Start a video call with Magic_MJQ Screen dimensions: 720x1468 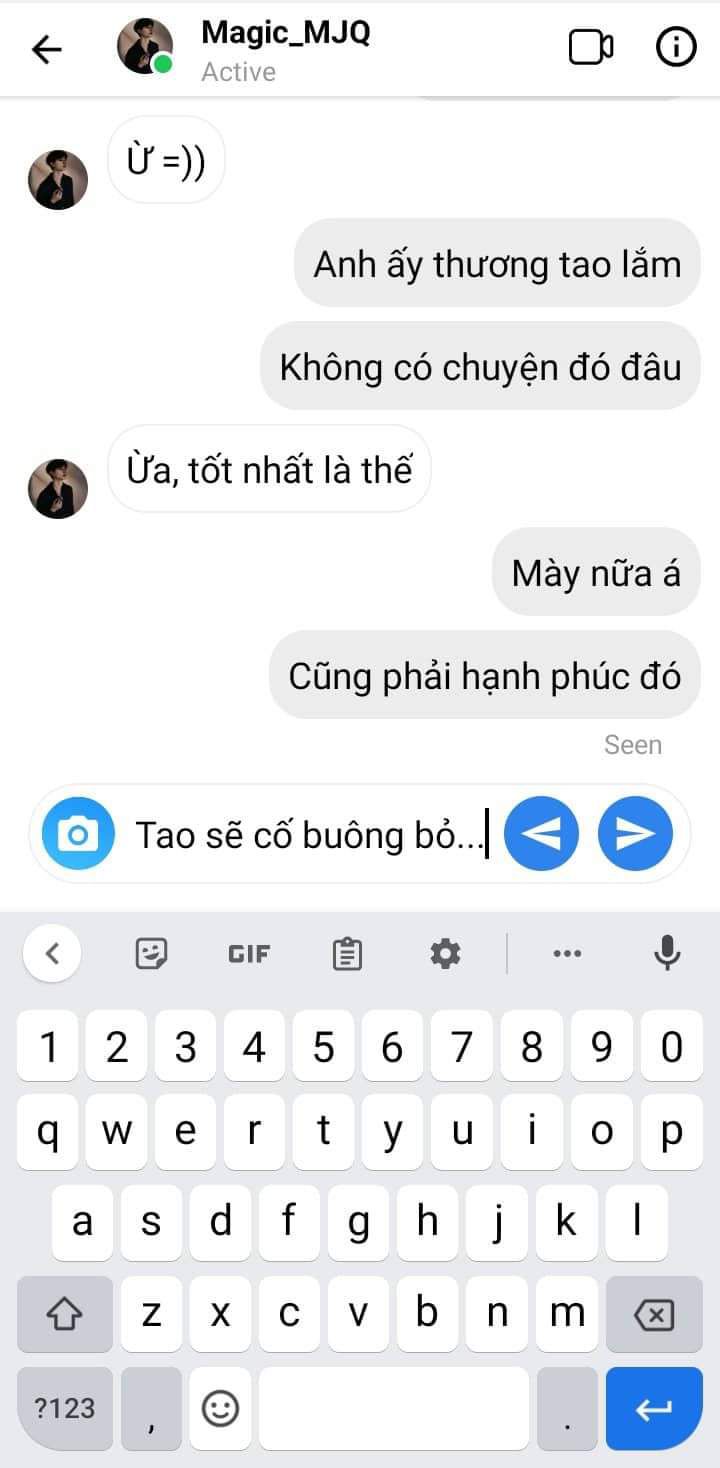click(591, 48)
